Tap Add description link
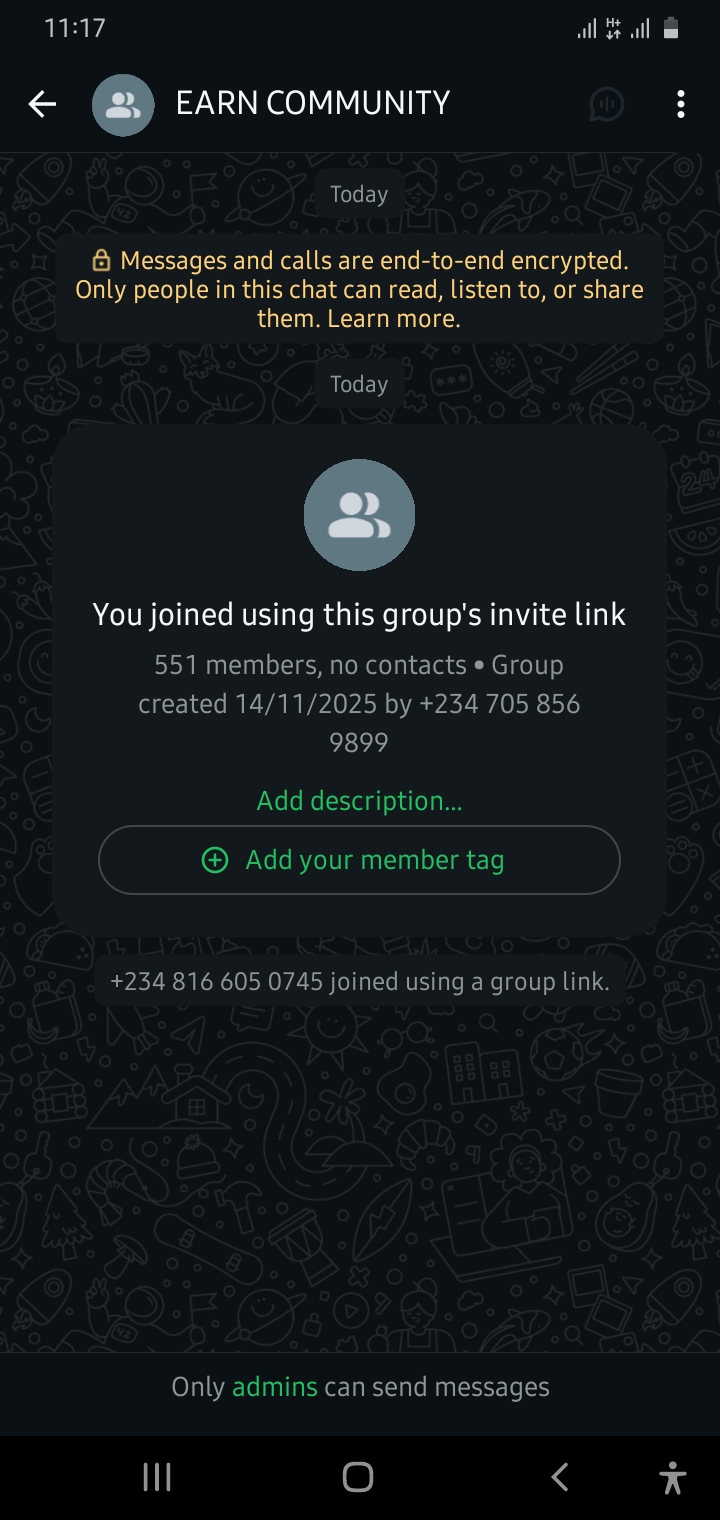The image size is (720, 1520). (x=359, y=801)
